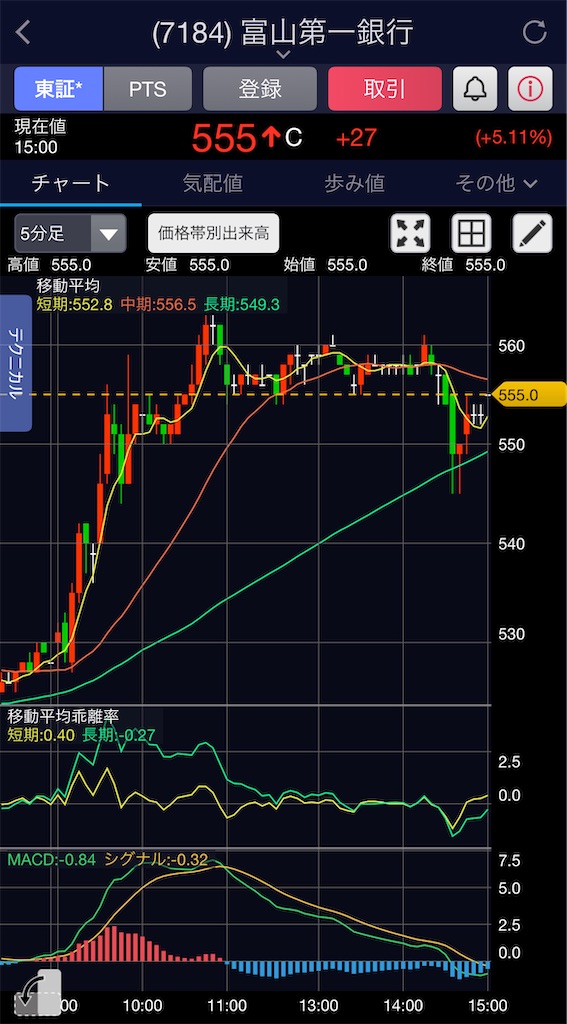Refresh the stock data

click(534, 32)
